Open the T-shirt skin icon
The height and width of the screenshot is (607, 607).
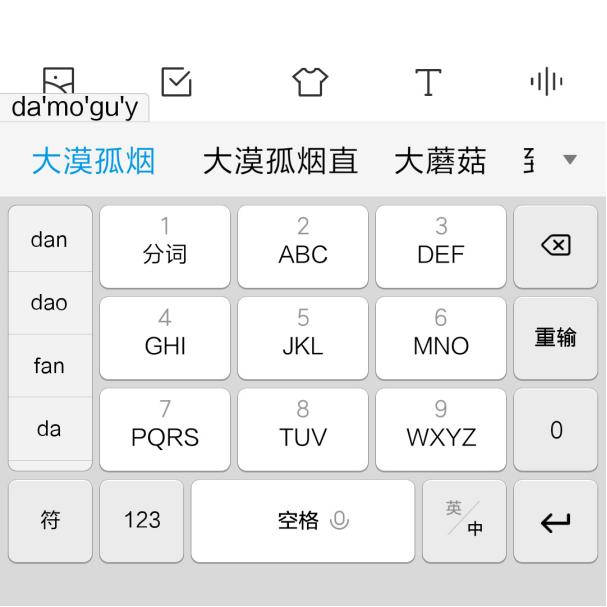[x=310, y=82]
